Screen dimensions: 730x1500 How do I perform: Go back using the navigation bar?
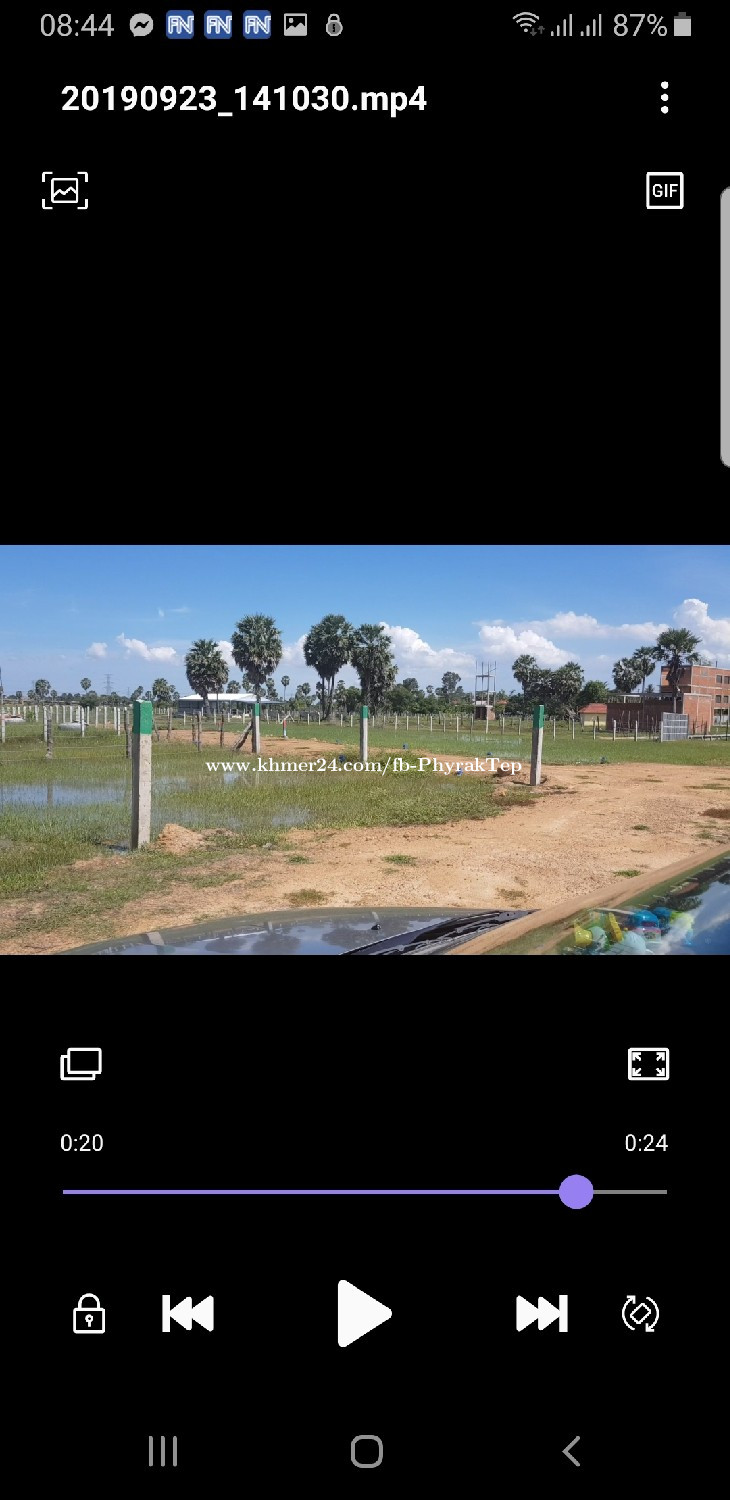(571, 1451)
